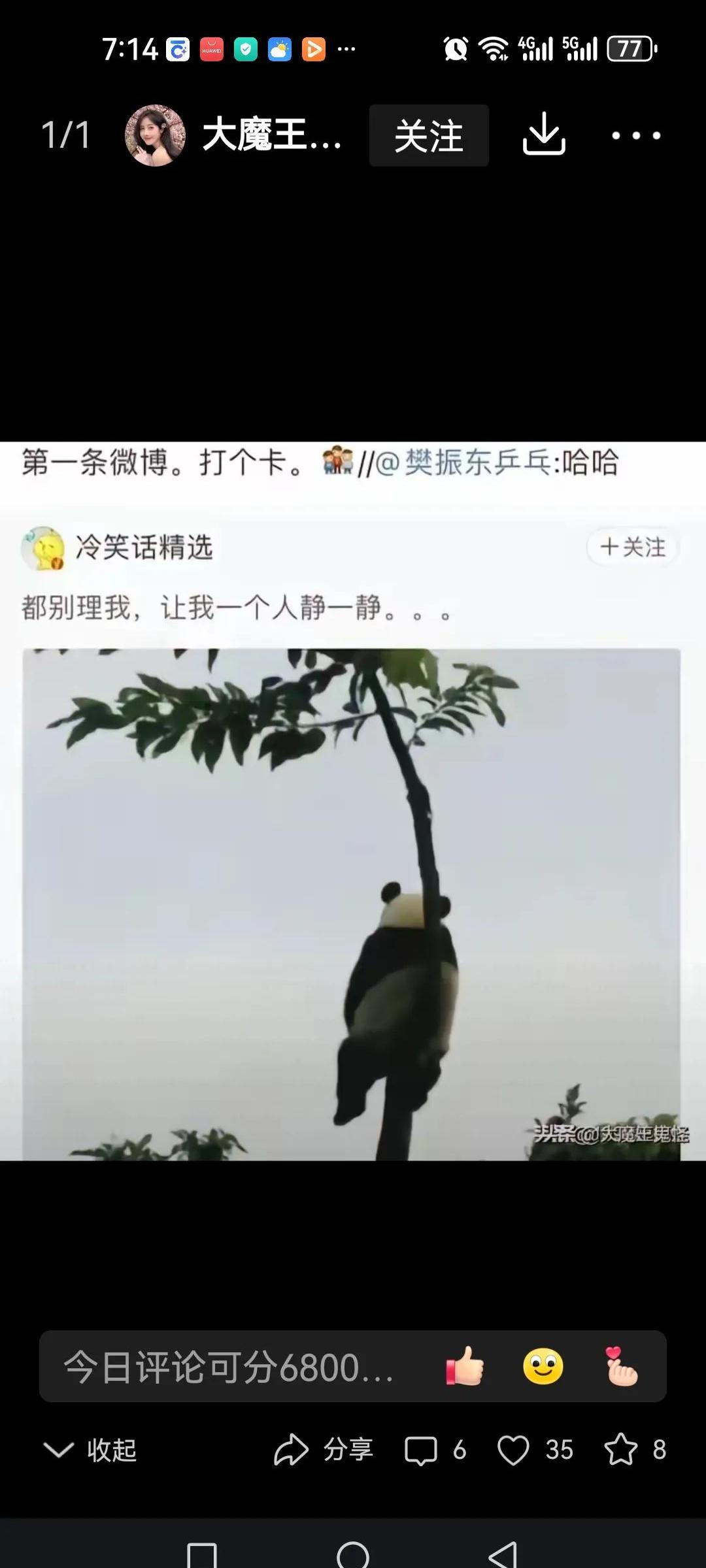Viewport: 706px width, 1568px height.
Task: Tap the 大魔王 user profile avatar
Action: click(154, 136)
